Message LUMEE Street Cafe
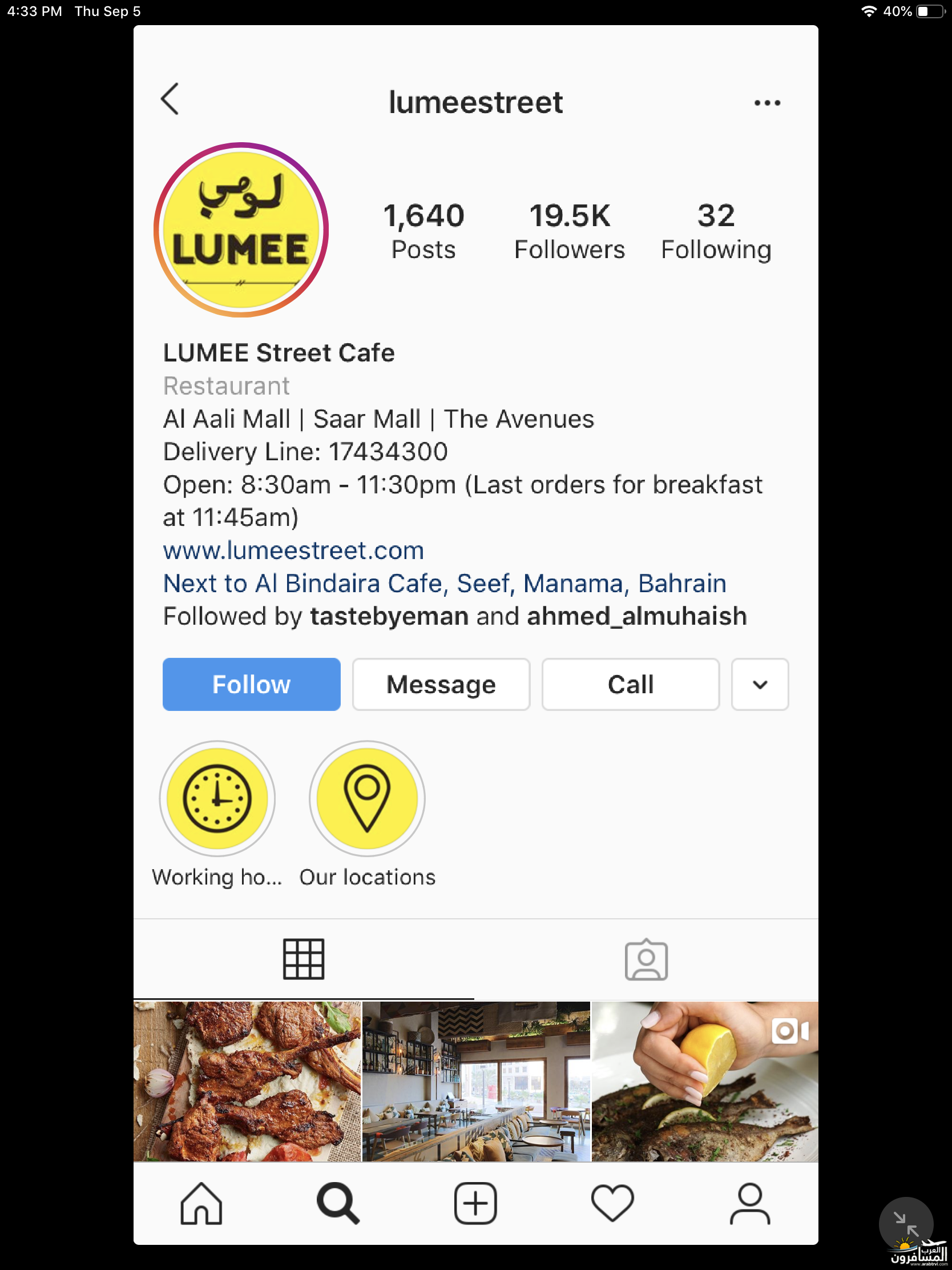The height and width of the screenshot is (1270, 952). [x=441, y=684]
